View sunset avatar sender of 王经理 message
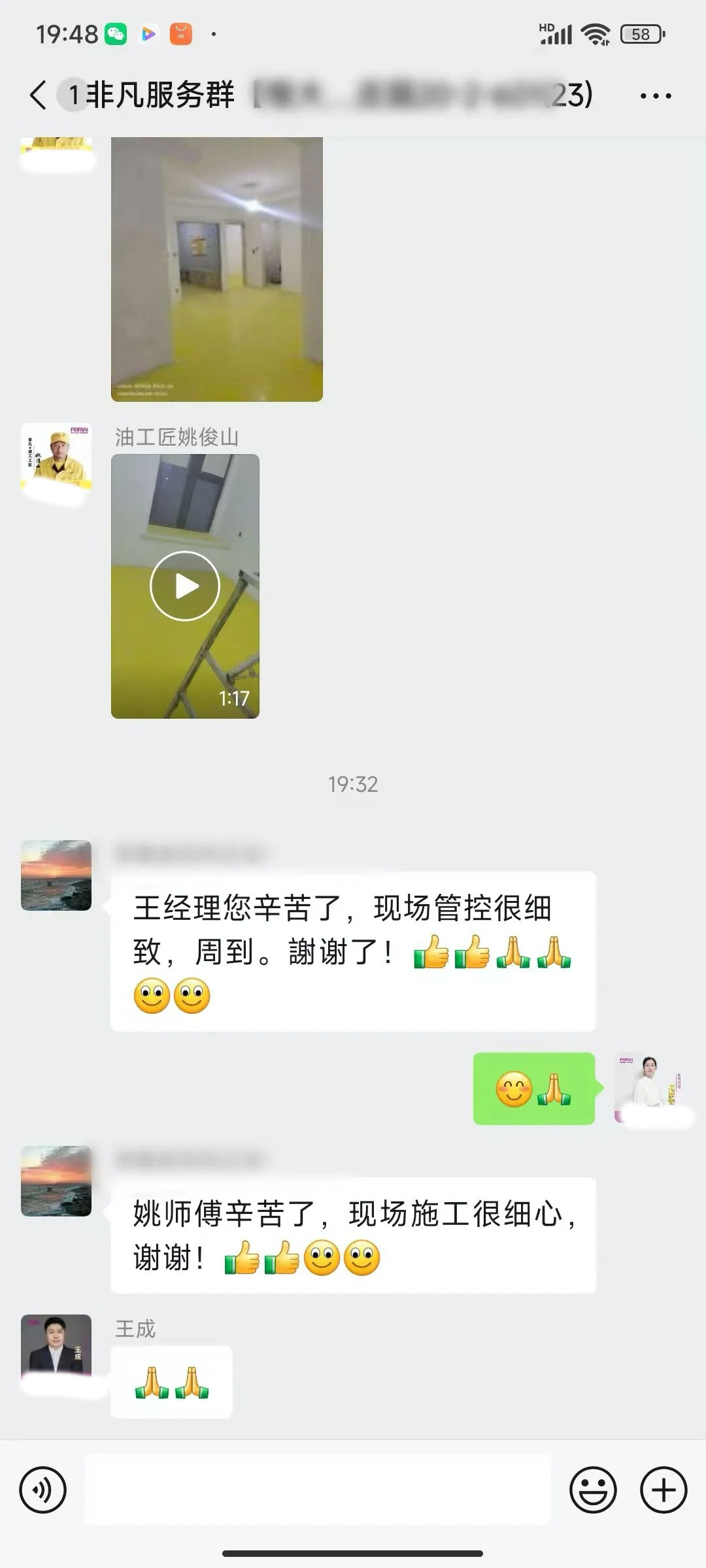Screen dimensions: 706x1568 click(x=56, y=875)
